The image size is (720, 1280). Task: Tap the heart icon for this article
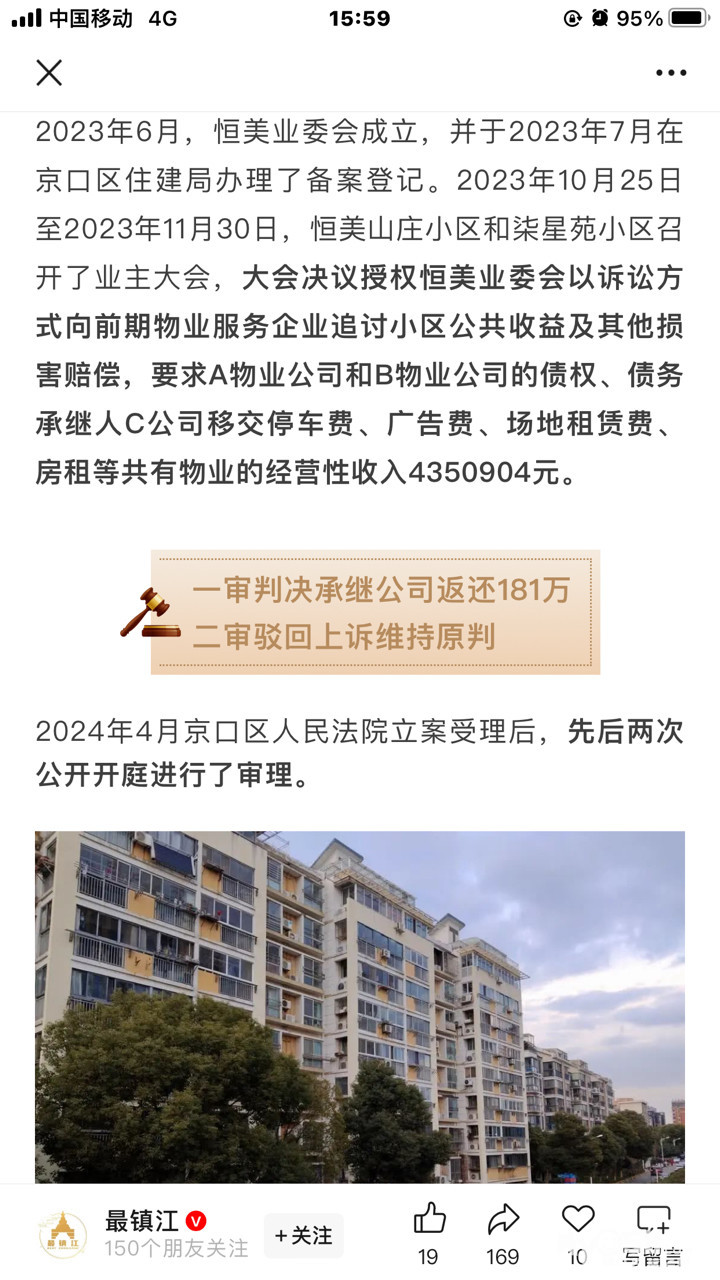578,1219
